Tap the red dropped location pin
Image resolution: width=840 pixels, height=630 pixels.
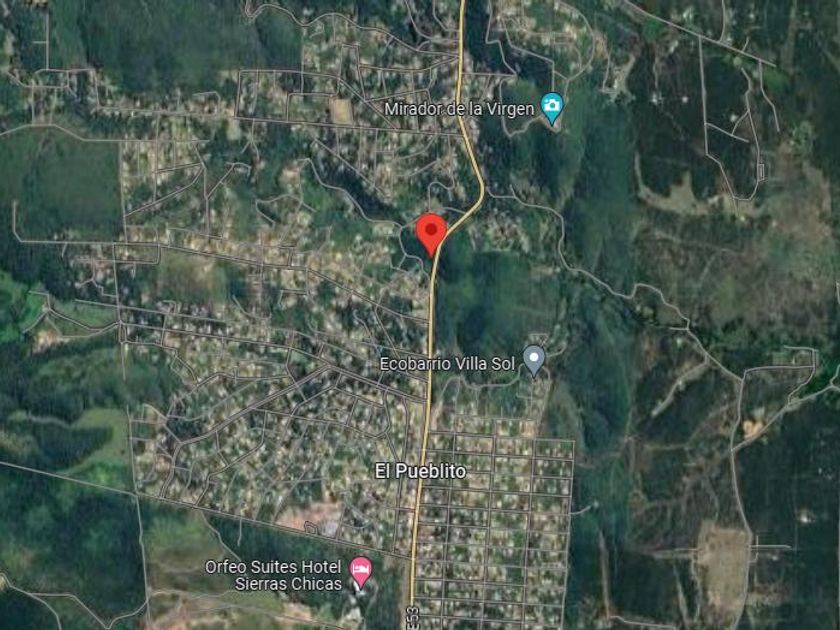coord(431,234)
